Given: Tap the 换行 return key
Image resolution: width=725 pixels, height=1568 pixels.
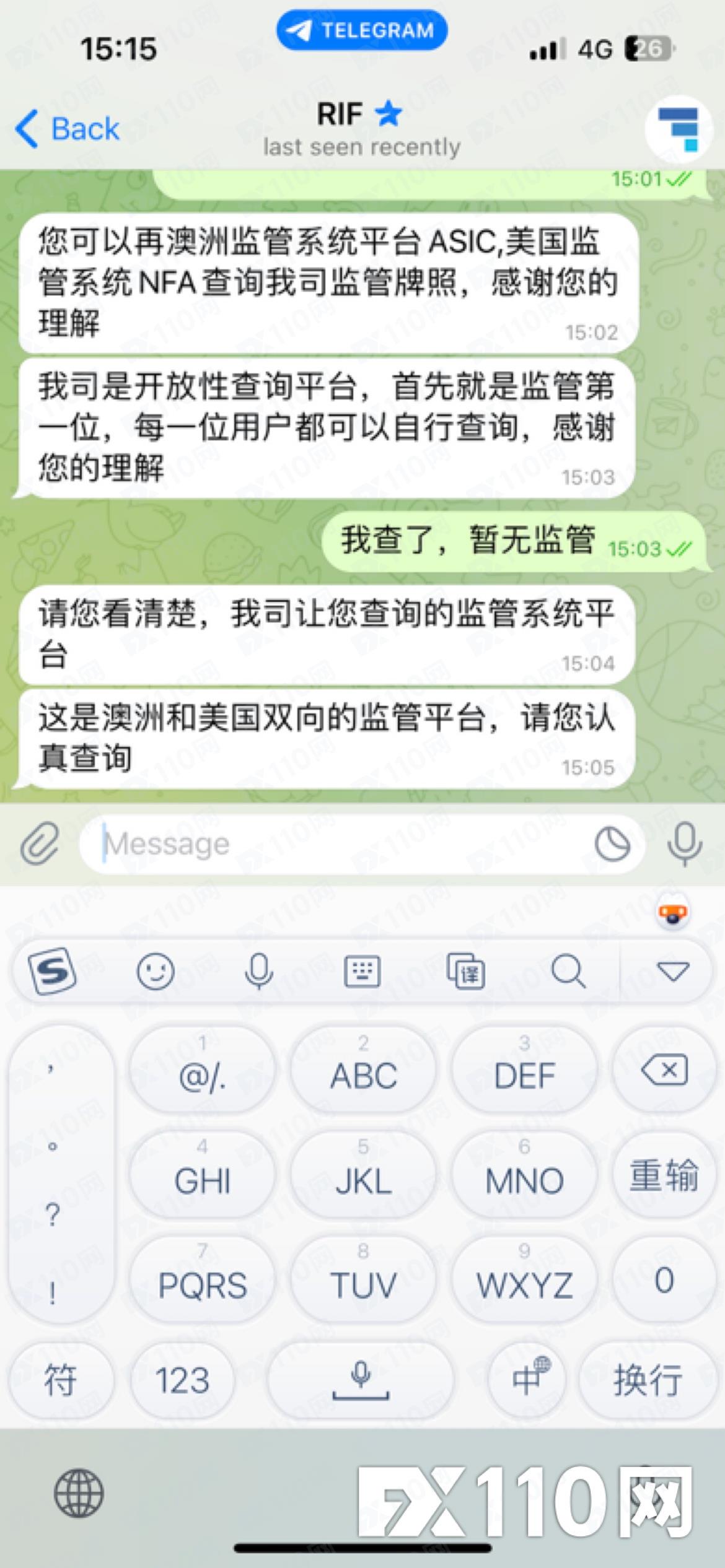Looking at the screenshot, I should coord(648,1380).
